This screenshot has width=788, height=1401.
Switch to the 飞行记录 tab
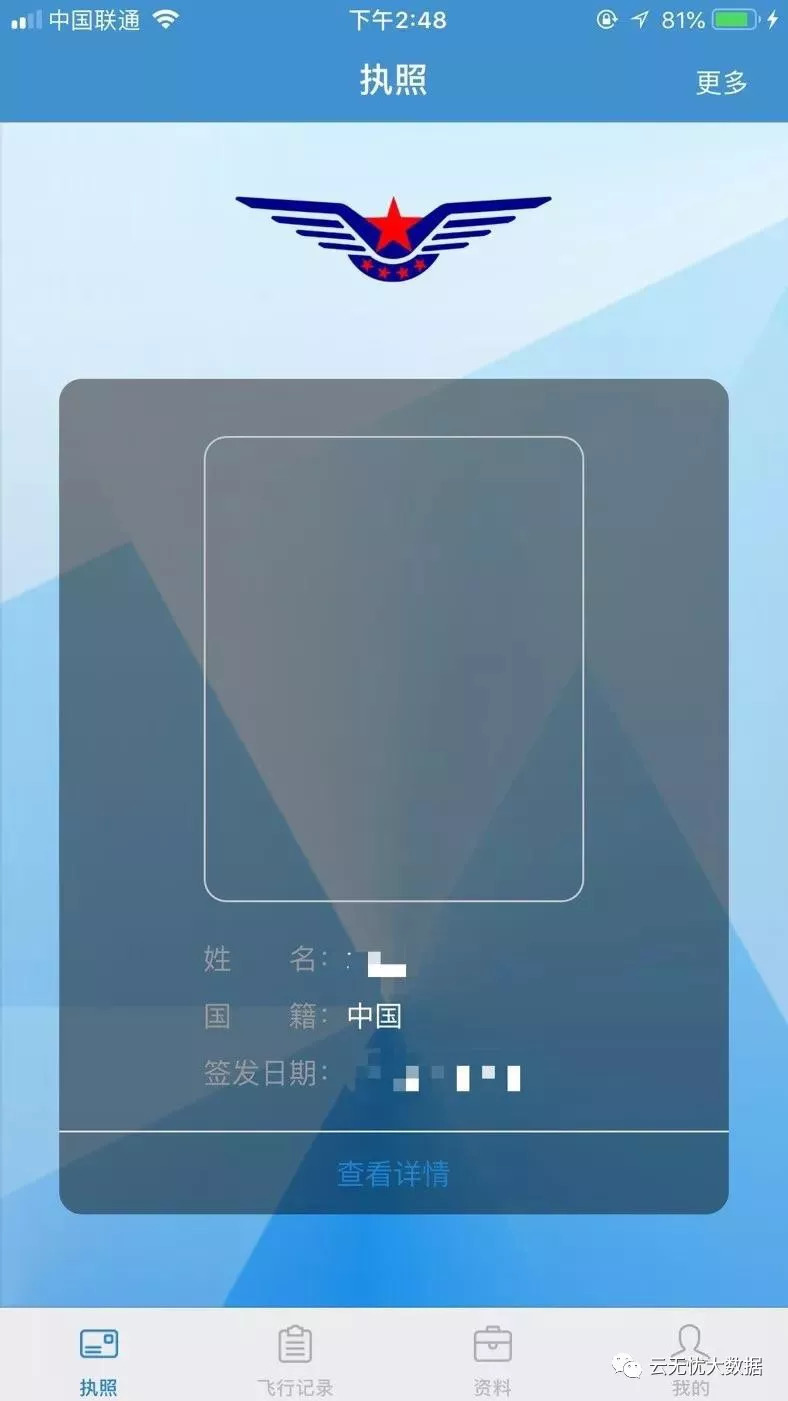[295, 1359]
